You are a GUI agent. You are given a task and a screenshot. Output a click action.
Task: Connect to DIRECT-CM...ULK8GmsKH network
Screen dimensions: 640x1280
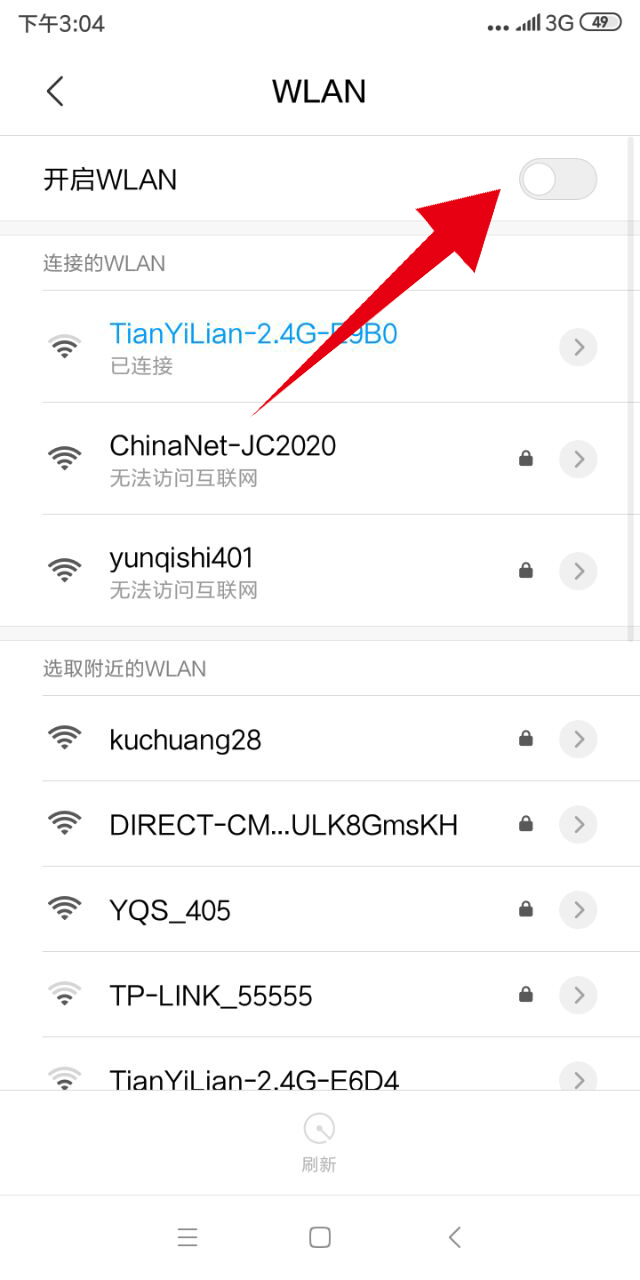(283, 824)
